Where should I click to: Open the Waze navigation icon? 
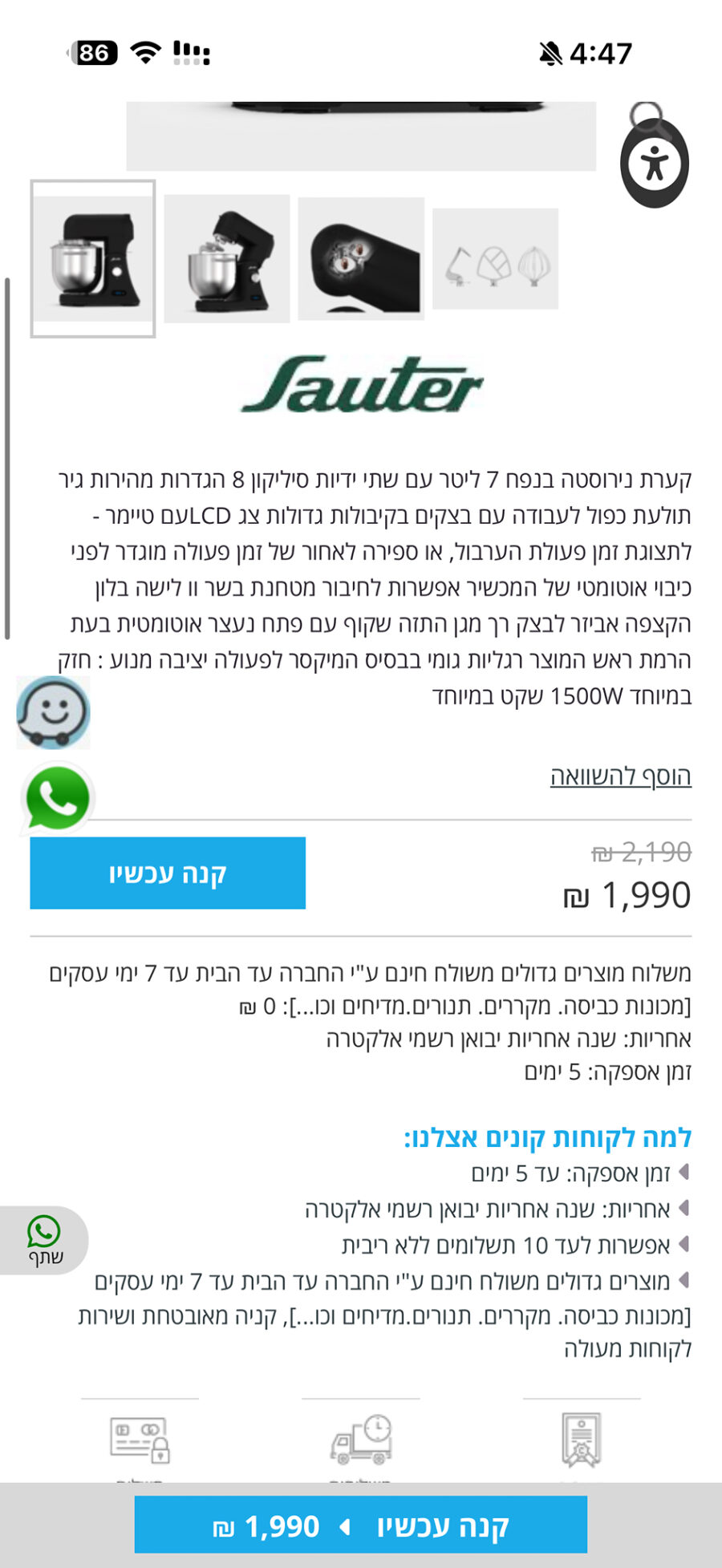pos(53,712)
